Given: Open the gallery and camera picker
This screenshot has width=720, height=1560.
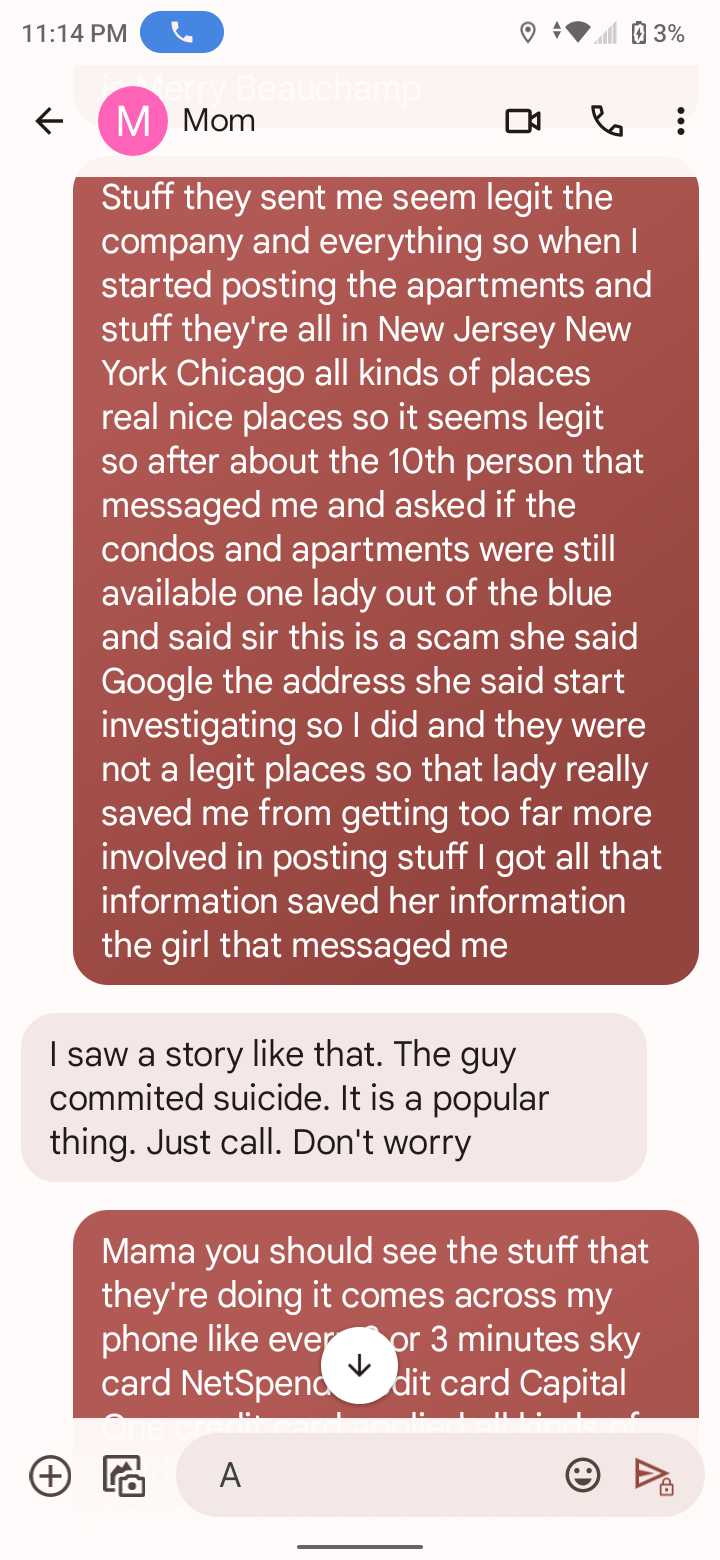Looking at the screenshot, I should point(124,1475).
